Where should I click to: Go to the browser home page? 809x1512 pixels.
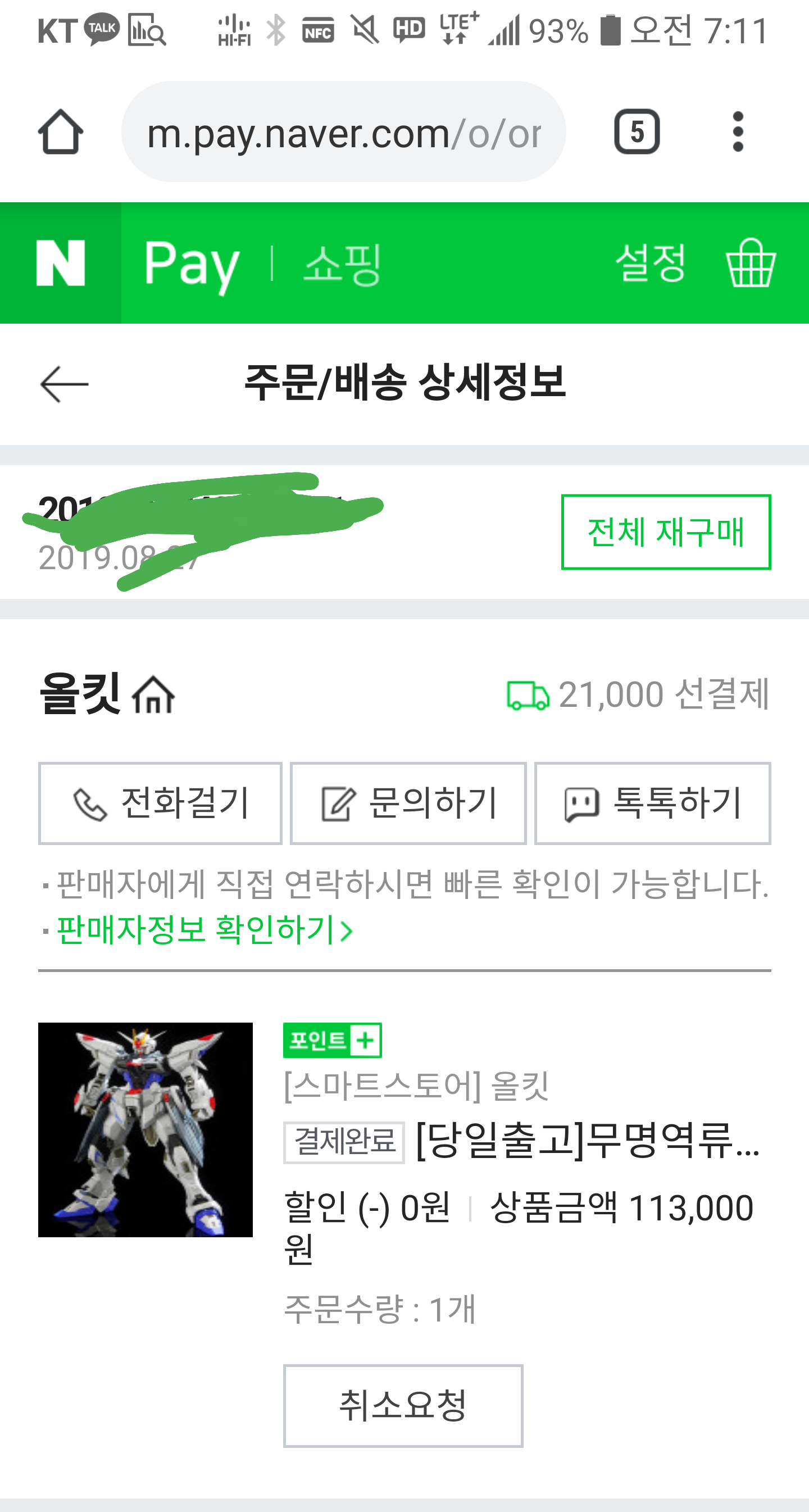pos(61,132)
